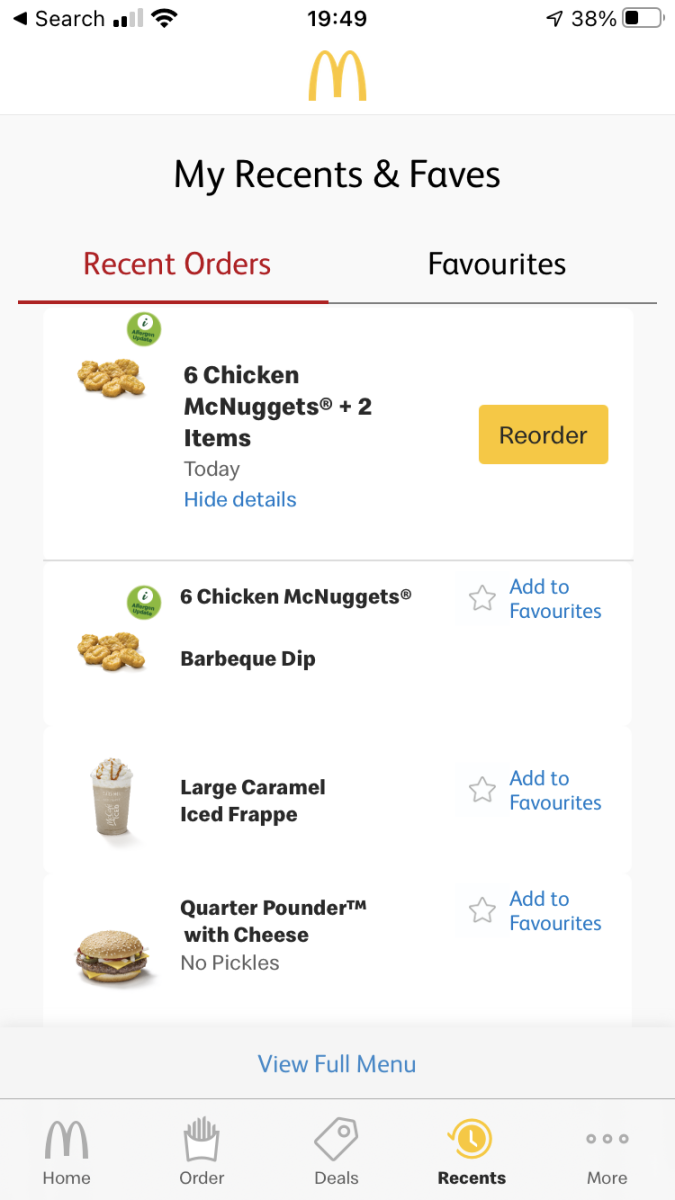Open the Deals tab
The image size is (675, 1200).
point(336,1151)
